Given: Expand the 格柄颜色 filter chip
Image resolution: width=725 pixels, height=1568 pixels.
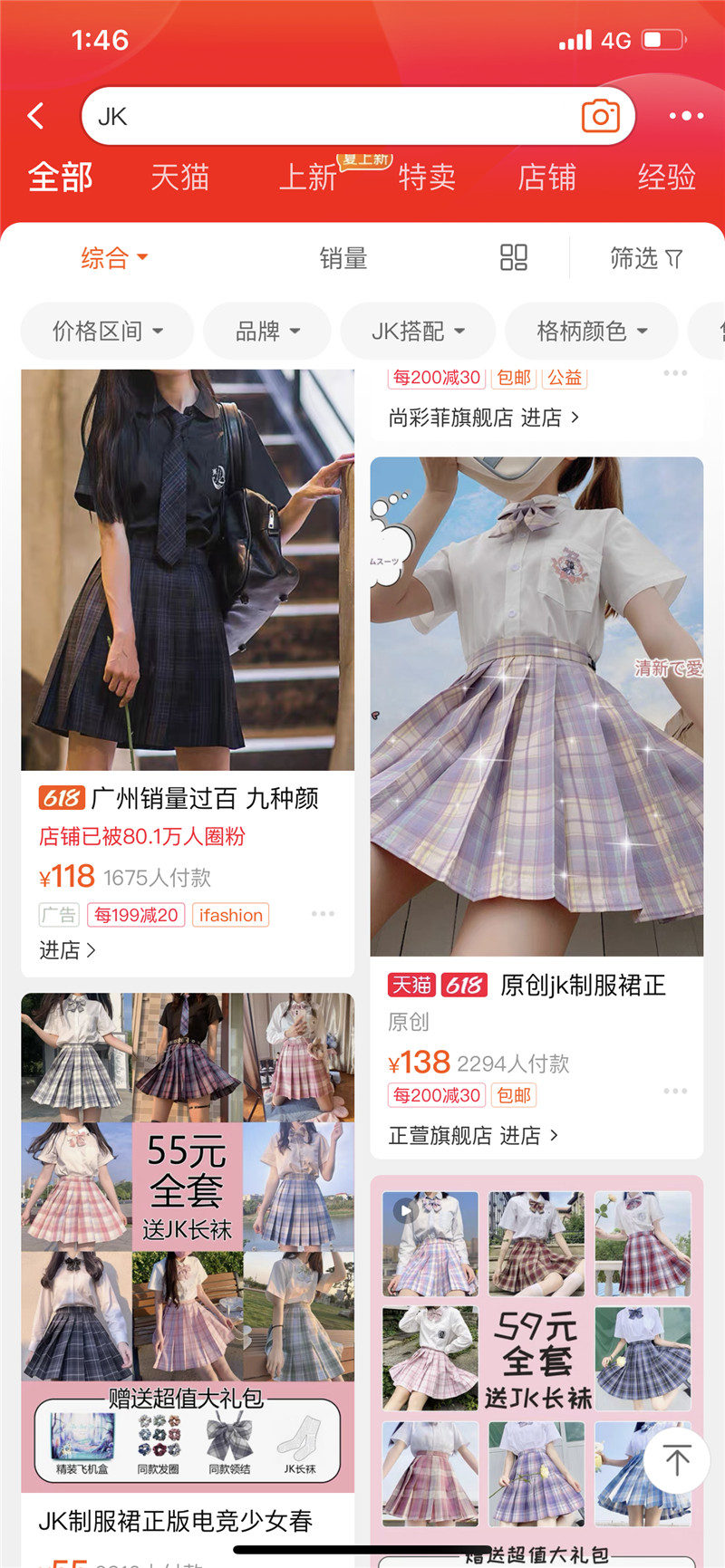Looking at the screenshot, I should click(591, 332).
